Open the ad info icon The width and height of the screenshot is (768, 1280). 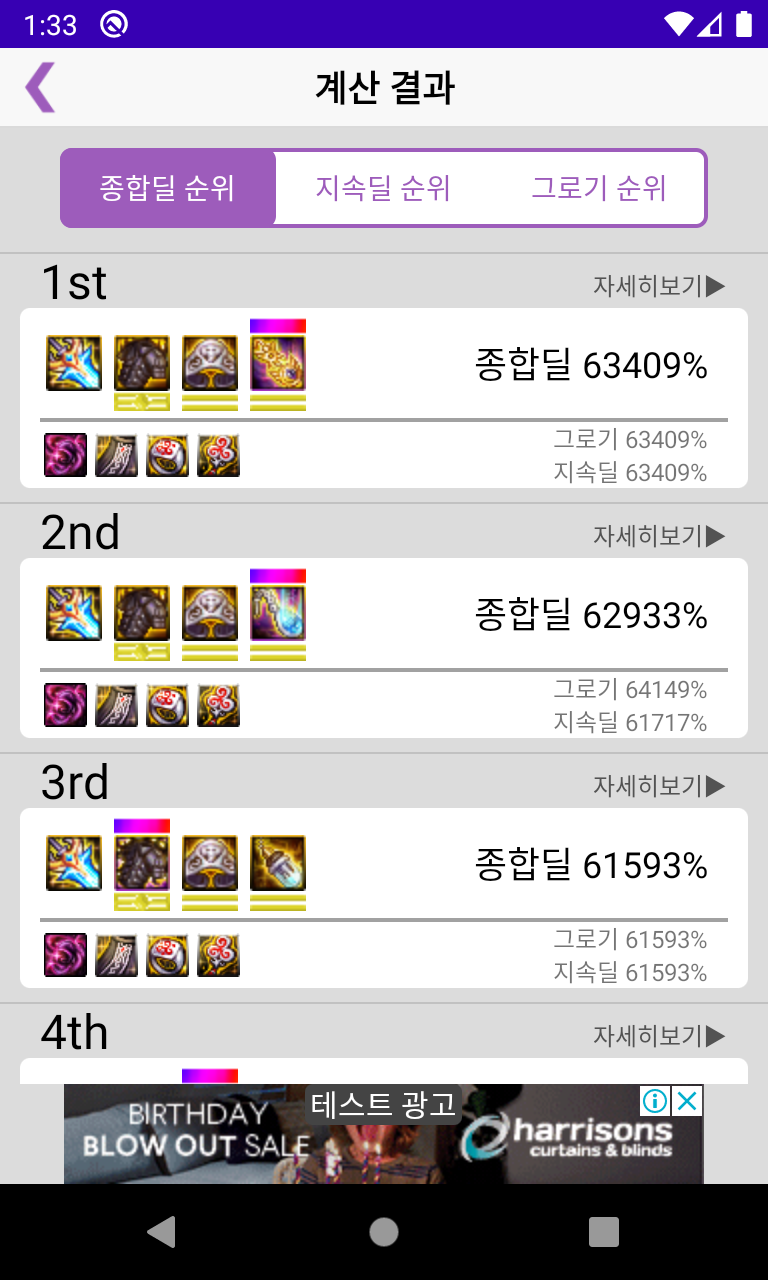point(655,1101)
